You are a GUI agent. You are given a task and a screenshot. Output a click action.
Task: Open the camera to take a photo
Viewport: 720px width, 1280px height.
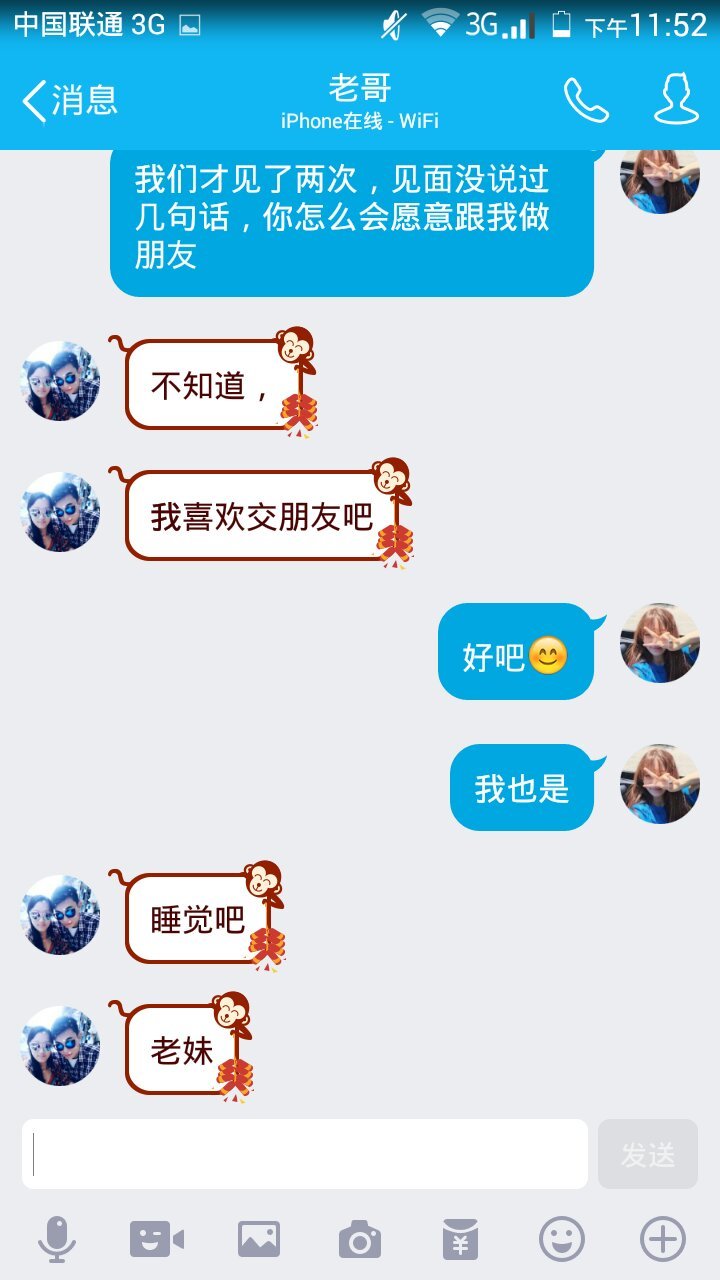click(359, 1240)
